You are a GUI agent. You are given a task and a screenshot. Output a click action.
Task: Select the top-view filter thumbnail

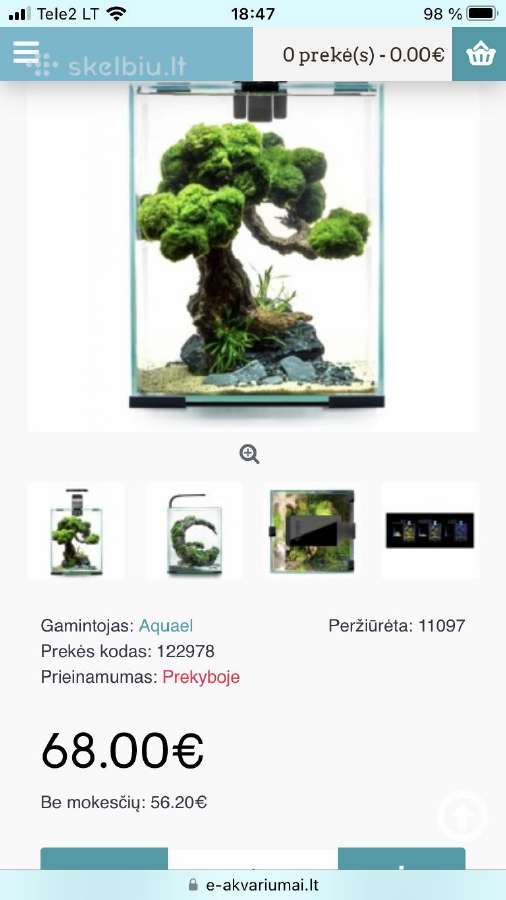tap(312, 532)
